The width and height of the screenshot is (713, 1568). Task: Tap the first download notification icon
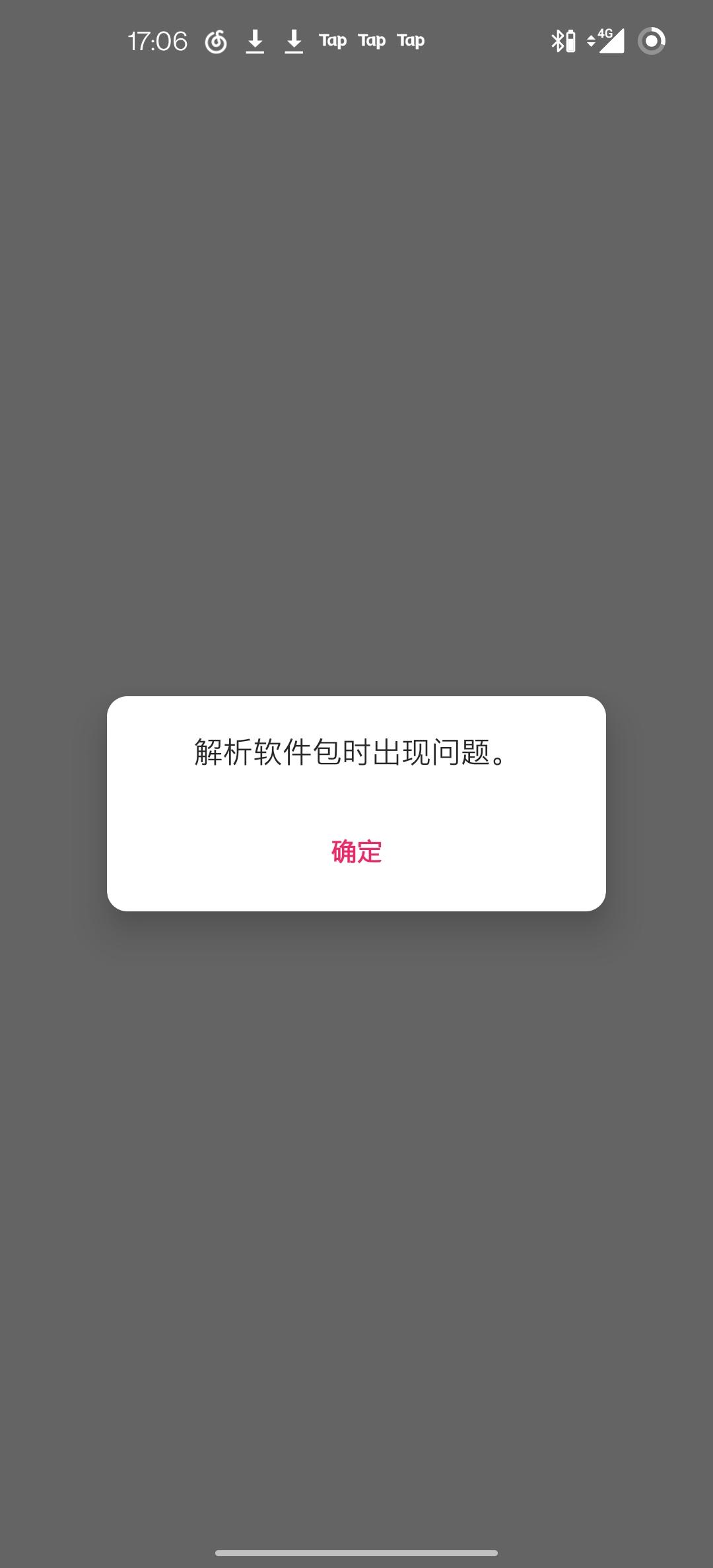(x=256, y=40)
